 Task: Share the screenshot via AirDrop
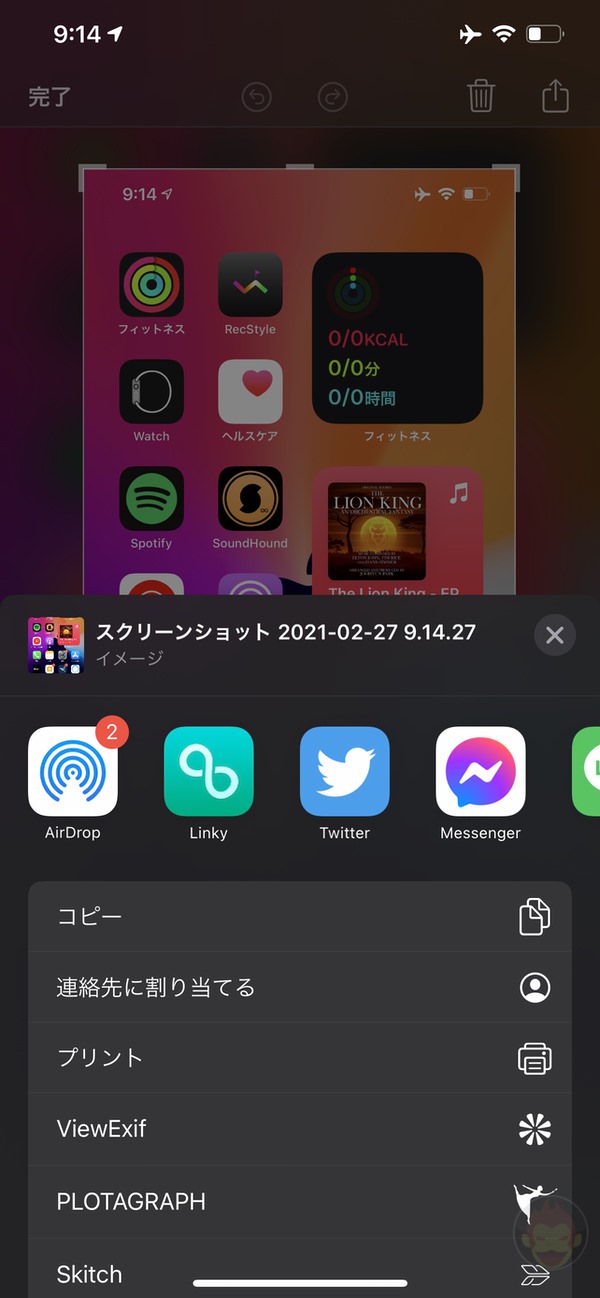(73, 771)
